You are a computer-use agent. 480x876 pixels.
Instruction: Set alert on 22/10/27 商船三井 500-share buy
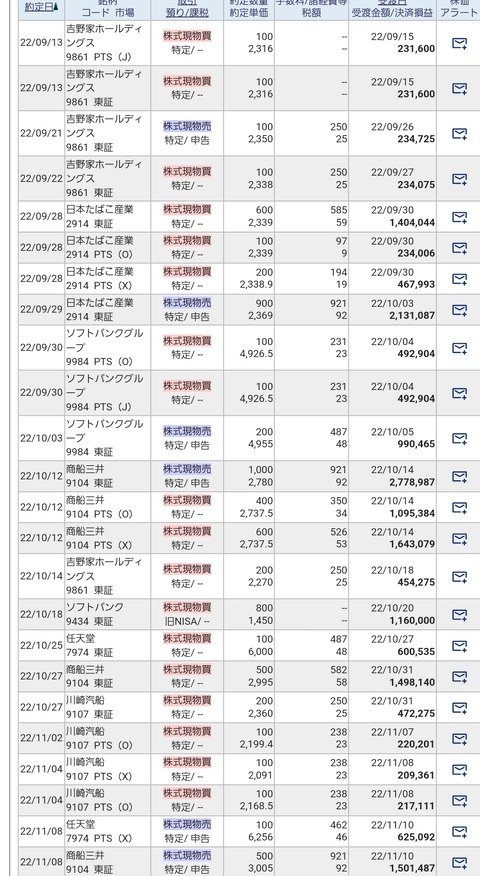[x=459, y=677]
